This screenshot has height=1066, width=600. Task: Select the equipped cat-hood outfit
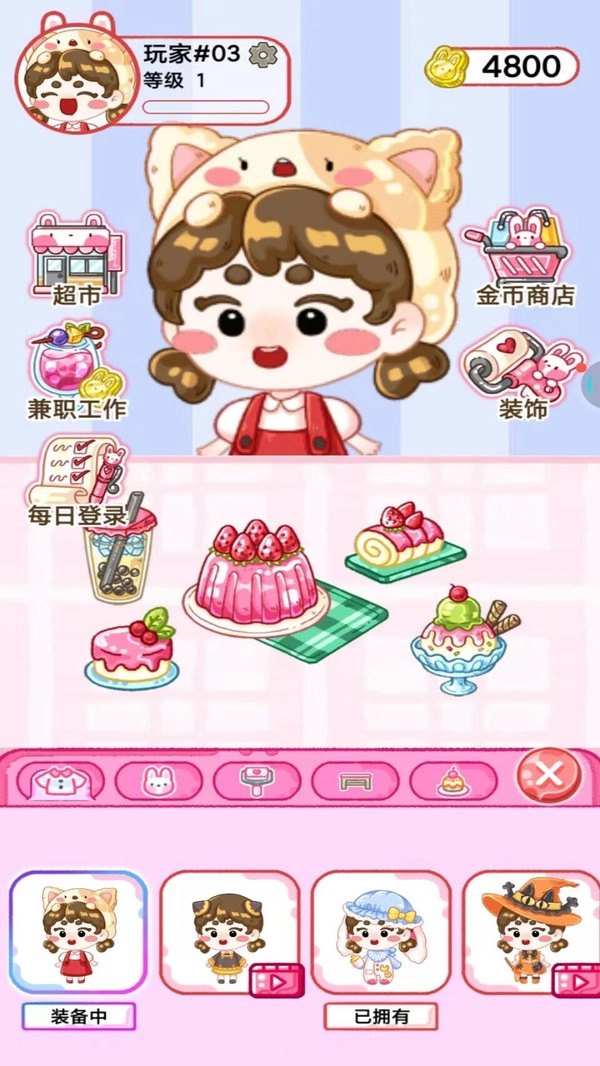click(78, 932)
